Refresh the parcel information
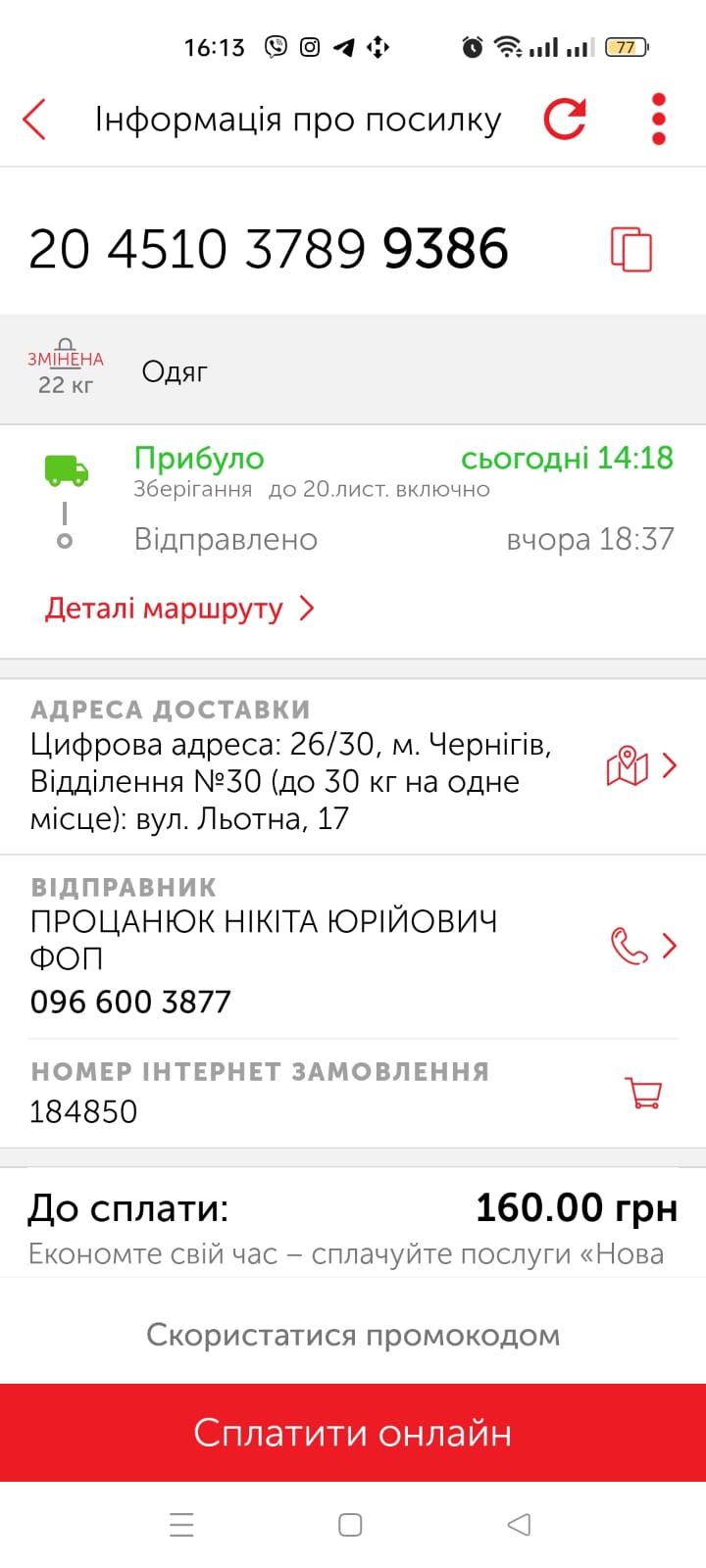Viewport: 706px width, 1568px height. 566,119
